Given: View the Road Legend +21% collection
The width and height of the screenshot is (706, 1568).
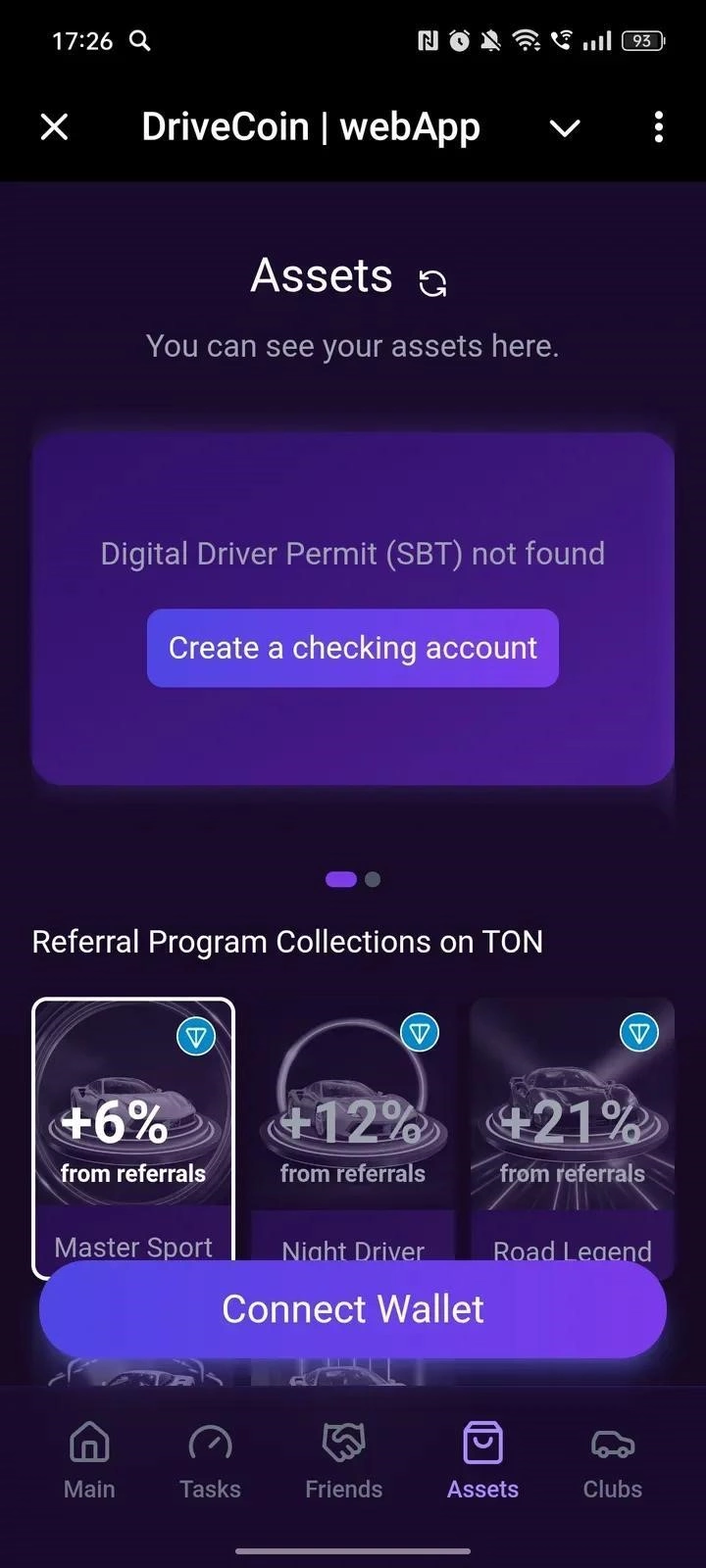Looking at the screenshot, I should click(x=573, y=1127).
